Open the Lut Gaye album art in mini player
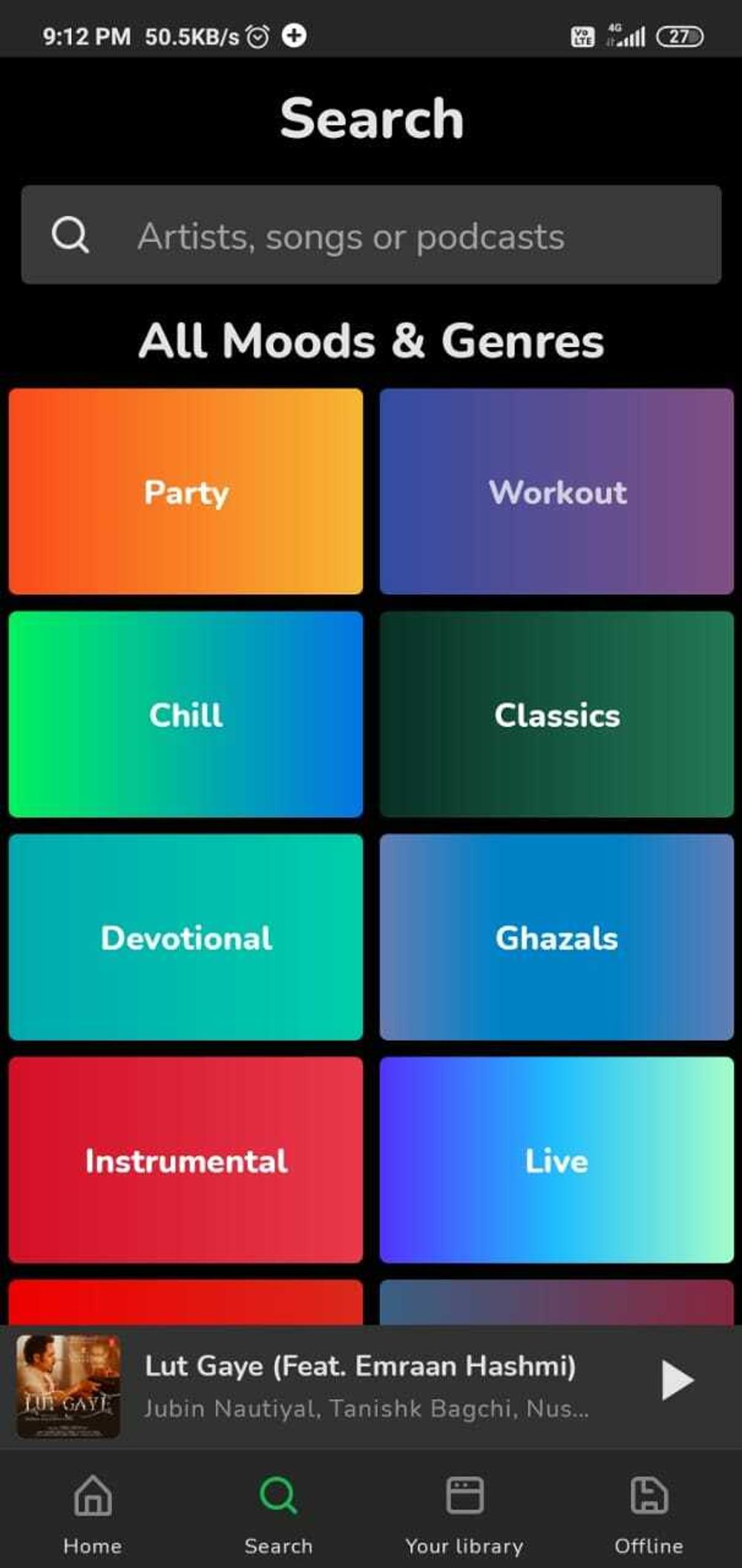Viewport: 742px width, 1568px height. 68,1386
